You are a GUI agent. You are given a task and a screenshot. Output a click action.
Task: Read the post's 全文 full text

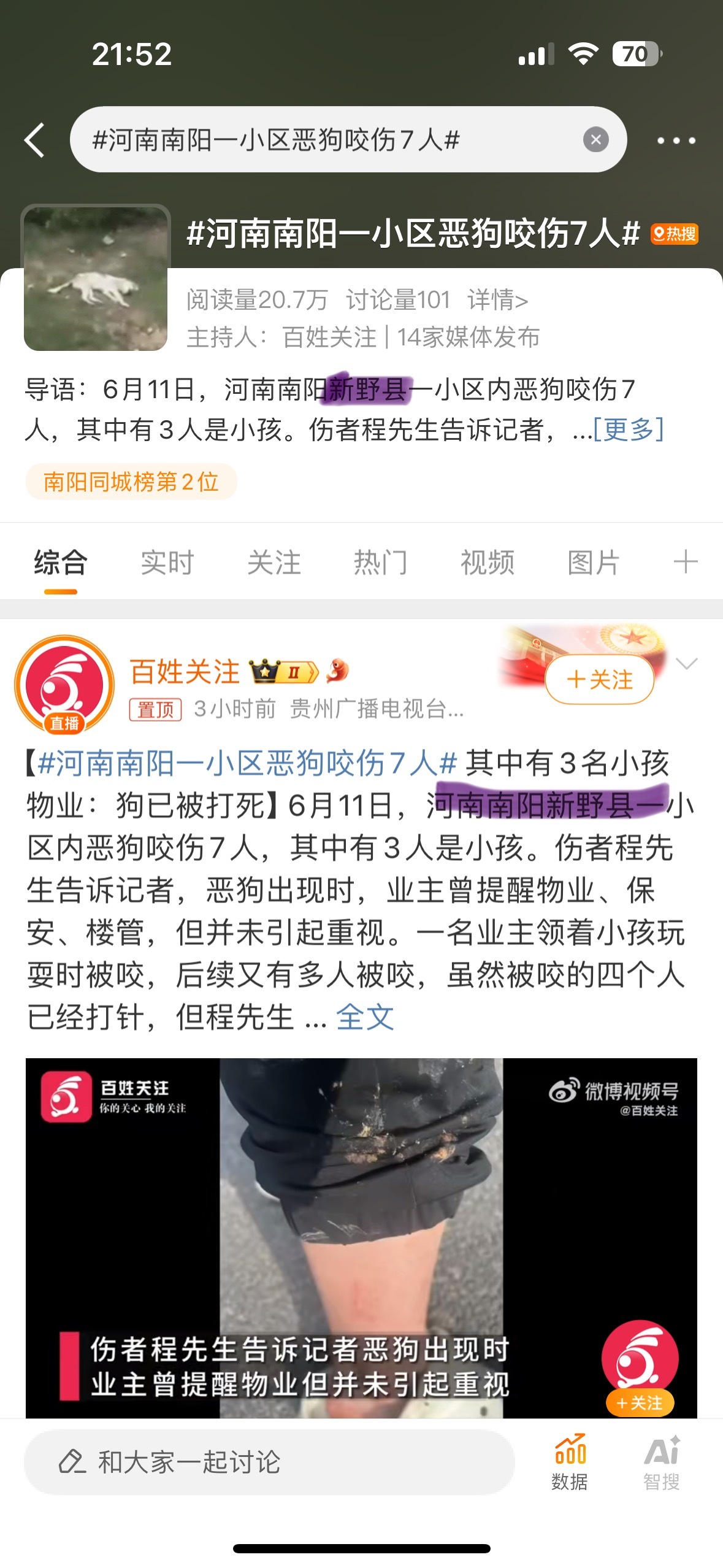tap(364, 1017)
